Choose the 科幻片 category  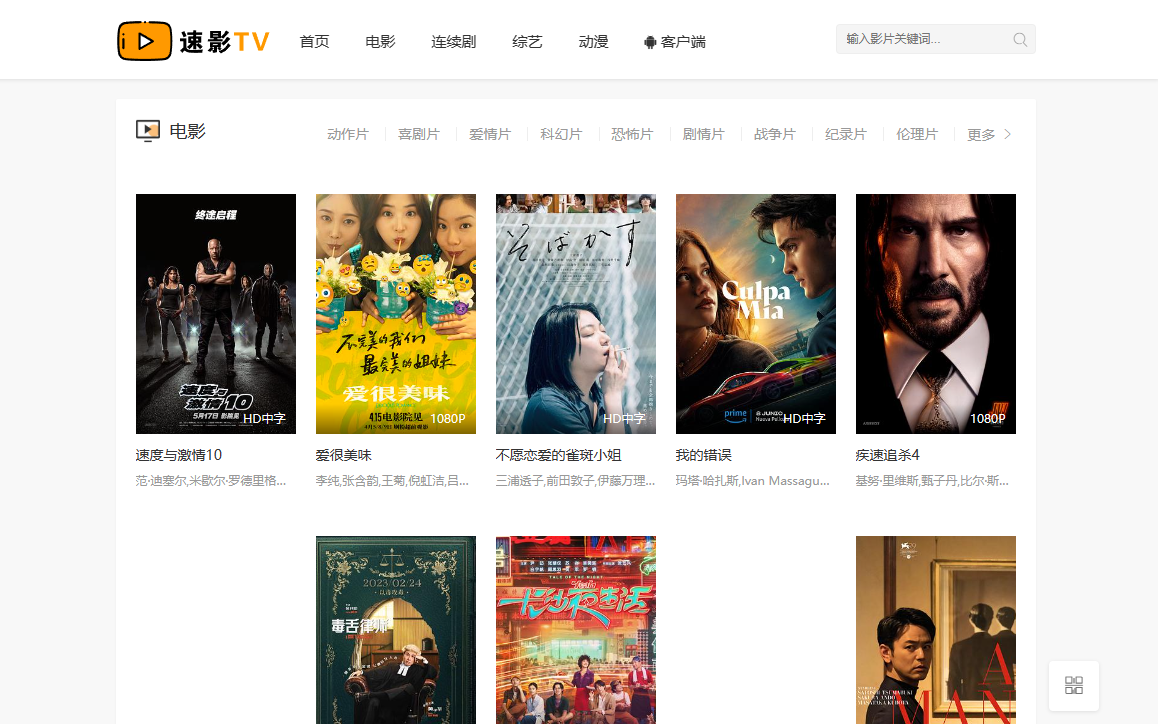(x=561, y=134)
